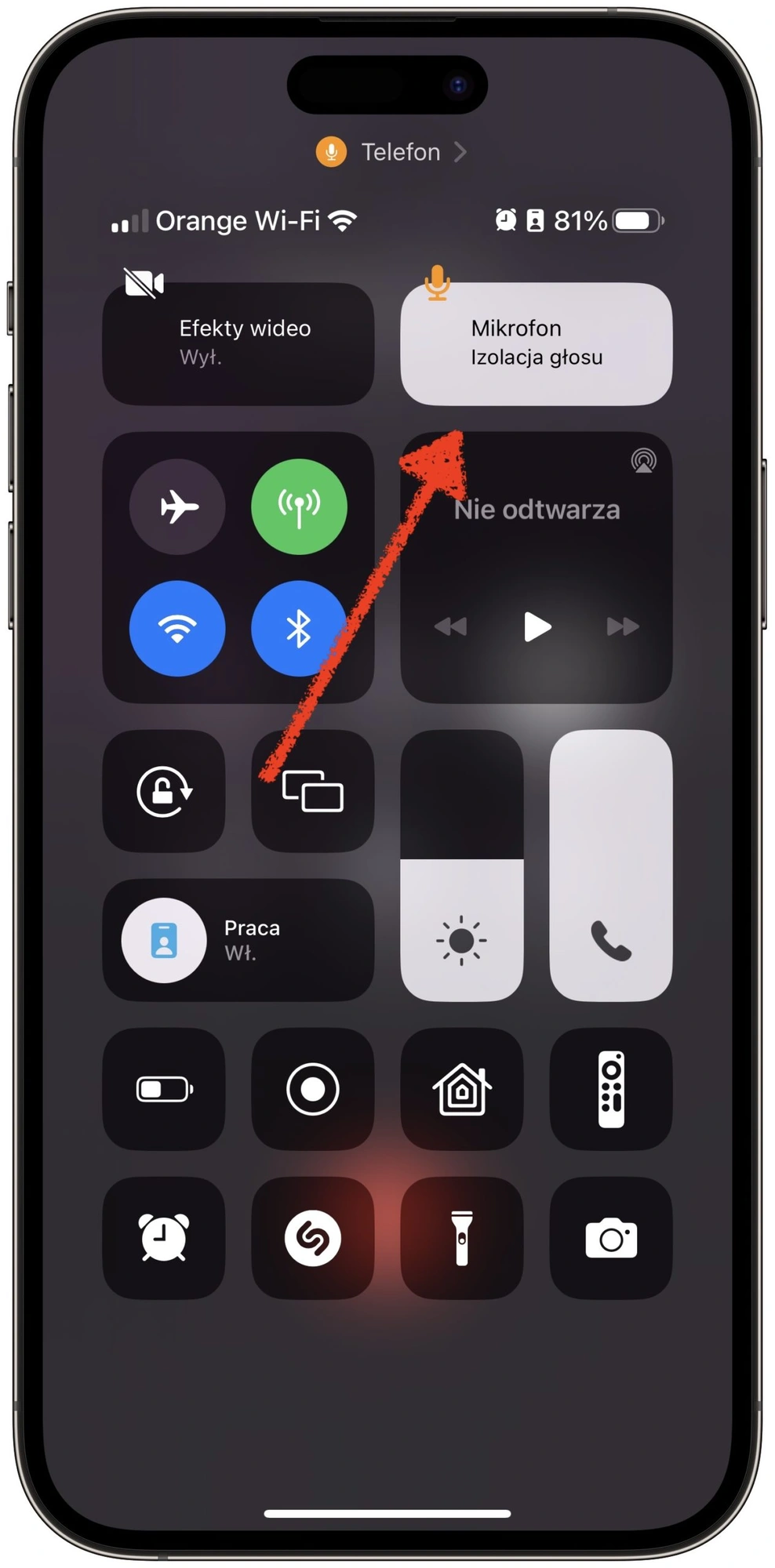
Task: Open Mikrofon Izolacja głosu mode tile
Action: click(x=536, y=343)
